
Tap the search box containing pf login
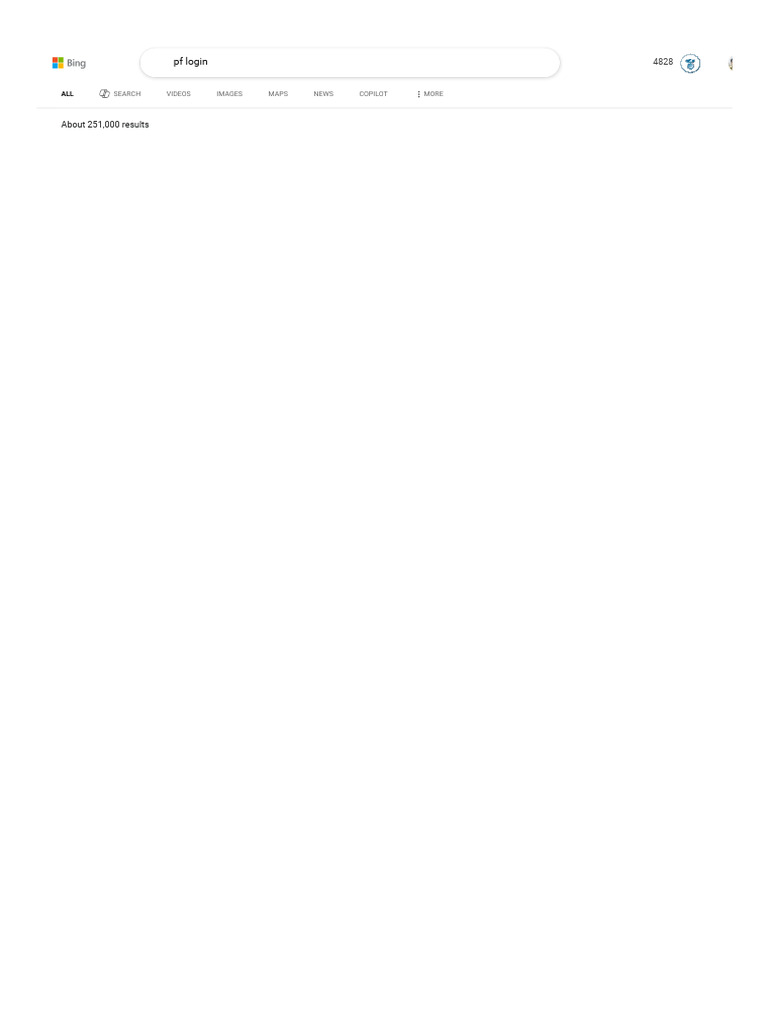(x=349, y=62)
